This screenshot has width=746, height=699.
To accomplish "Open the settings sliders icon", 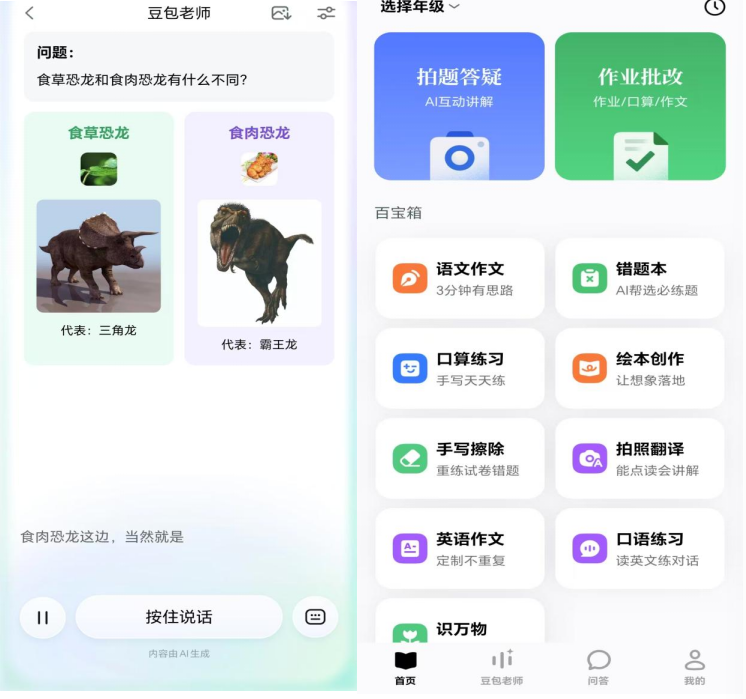I will [x=326, y=13].
